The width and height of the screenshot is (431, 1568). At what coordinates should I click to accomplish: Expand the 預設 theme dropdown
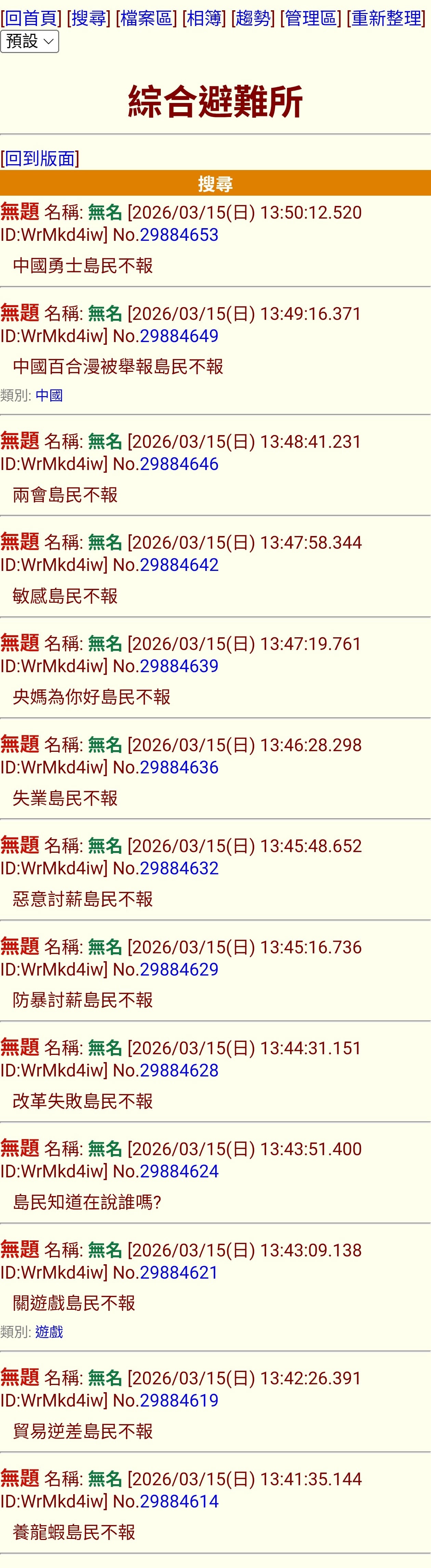[29, 41]
